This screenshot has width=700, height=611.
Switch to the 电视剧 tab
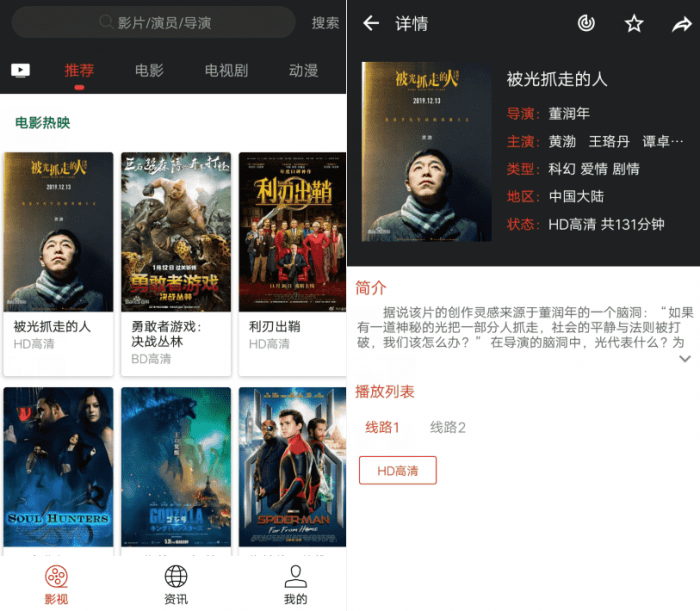[226, 70]
